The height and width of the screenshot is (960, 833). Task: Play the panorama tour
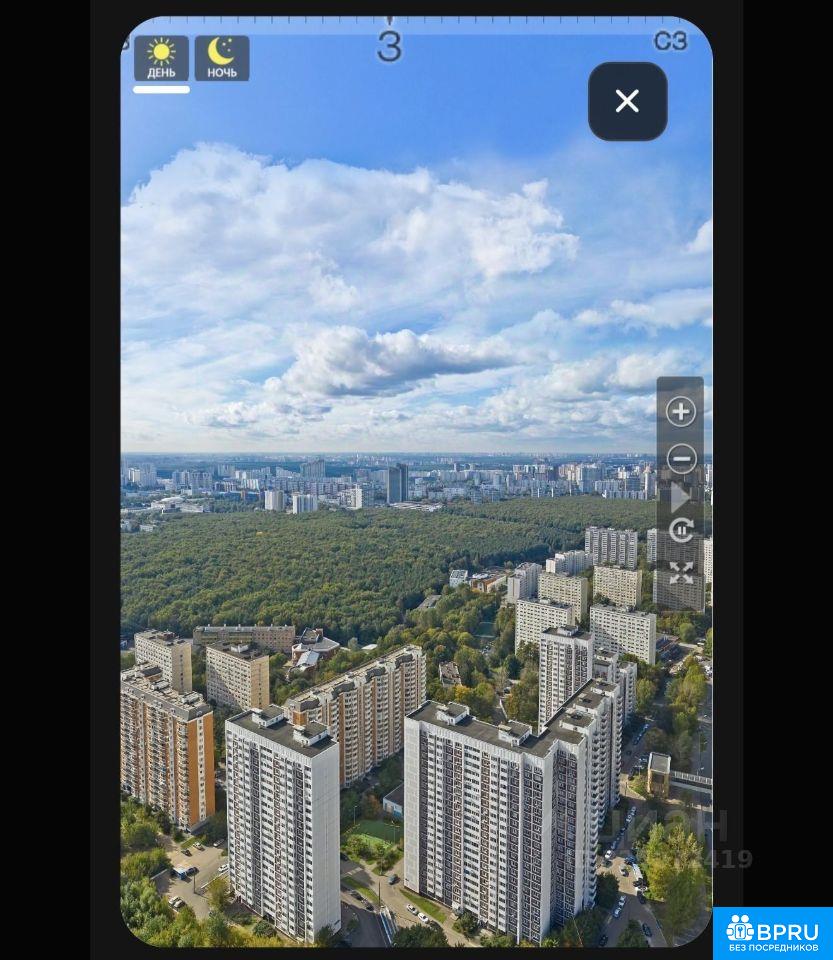coord(681,496)
